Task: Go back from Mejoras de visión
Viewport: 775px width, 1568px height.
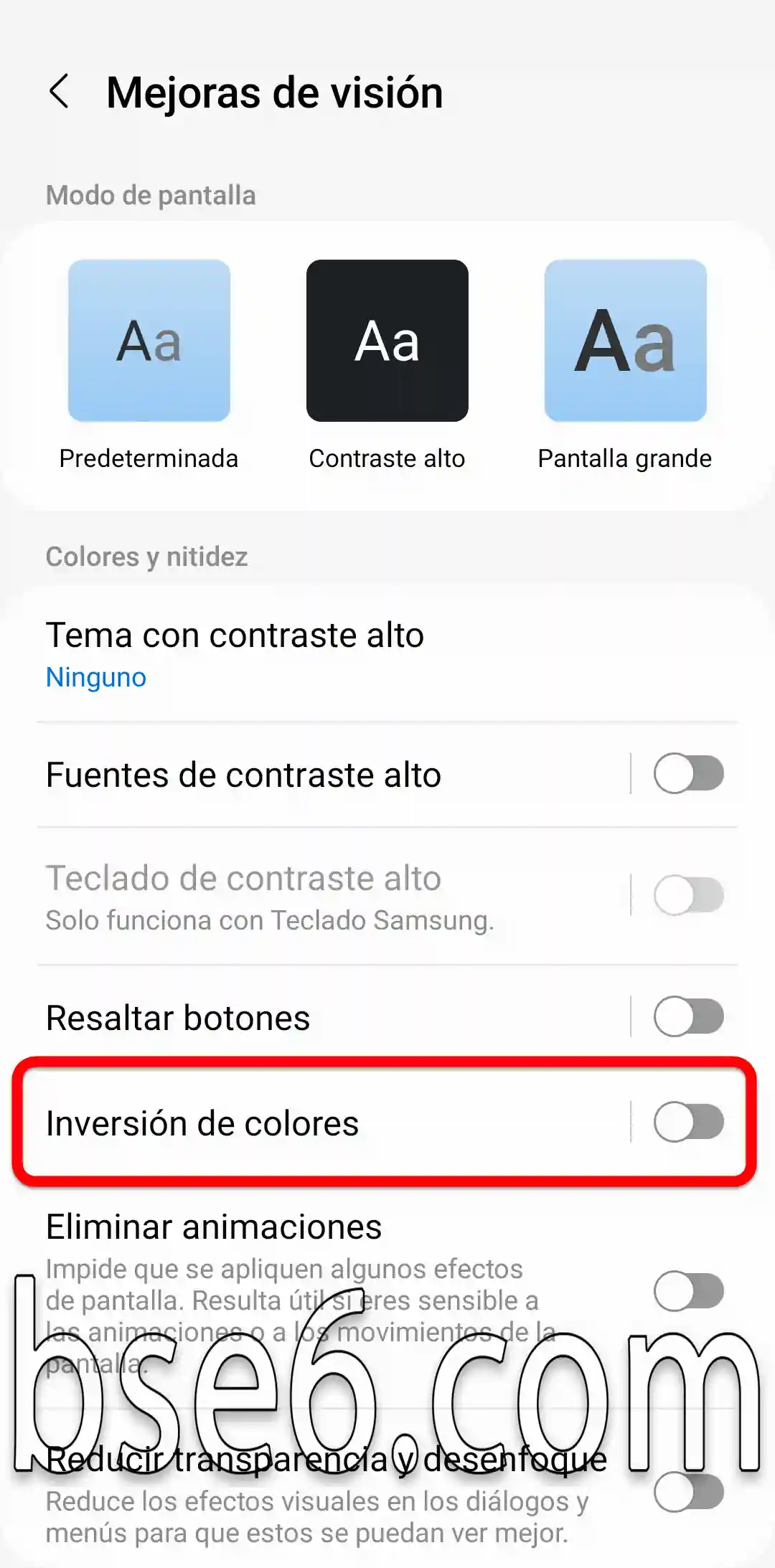Action: [60, 92]
